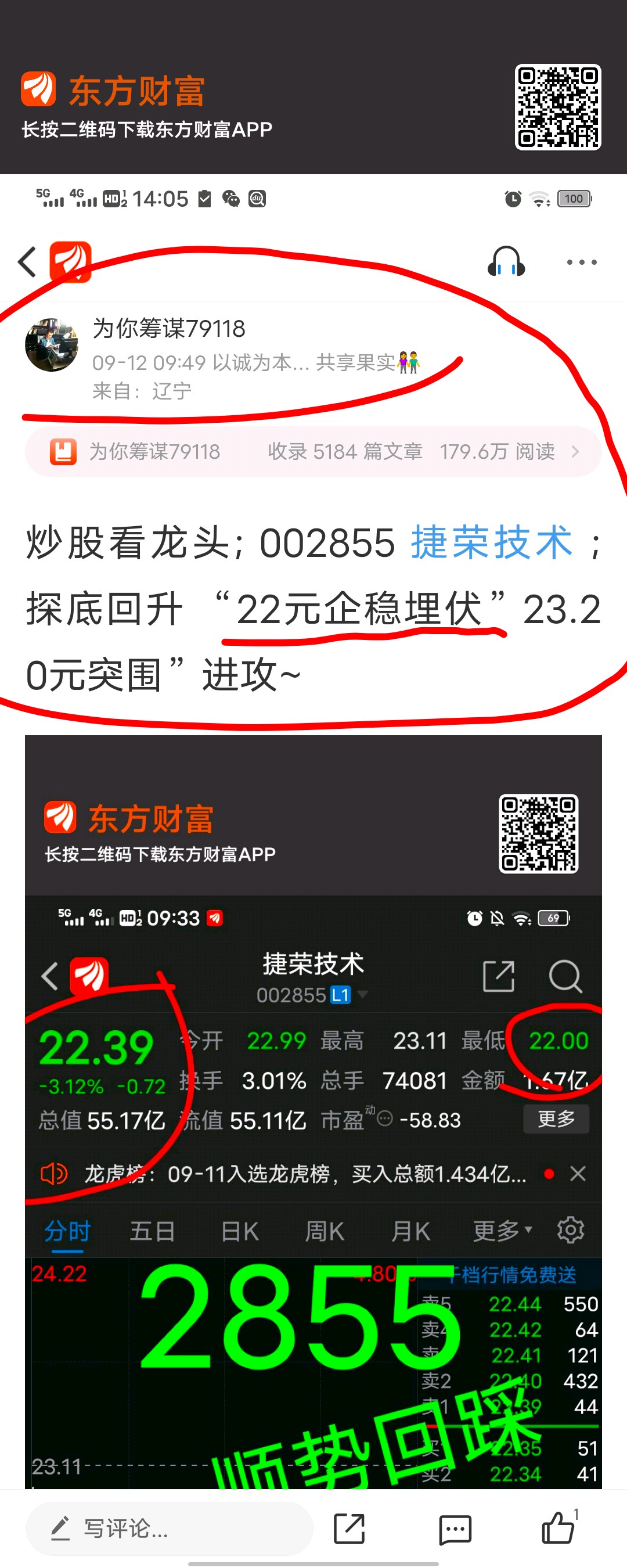627x1568 pixels.
Task: Switch to the 日K chart tab
Action: click(x=240, y=1230)
